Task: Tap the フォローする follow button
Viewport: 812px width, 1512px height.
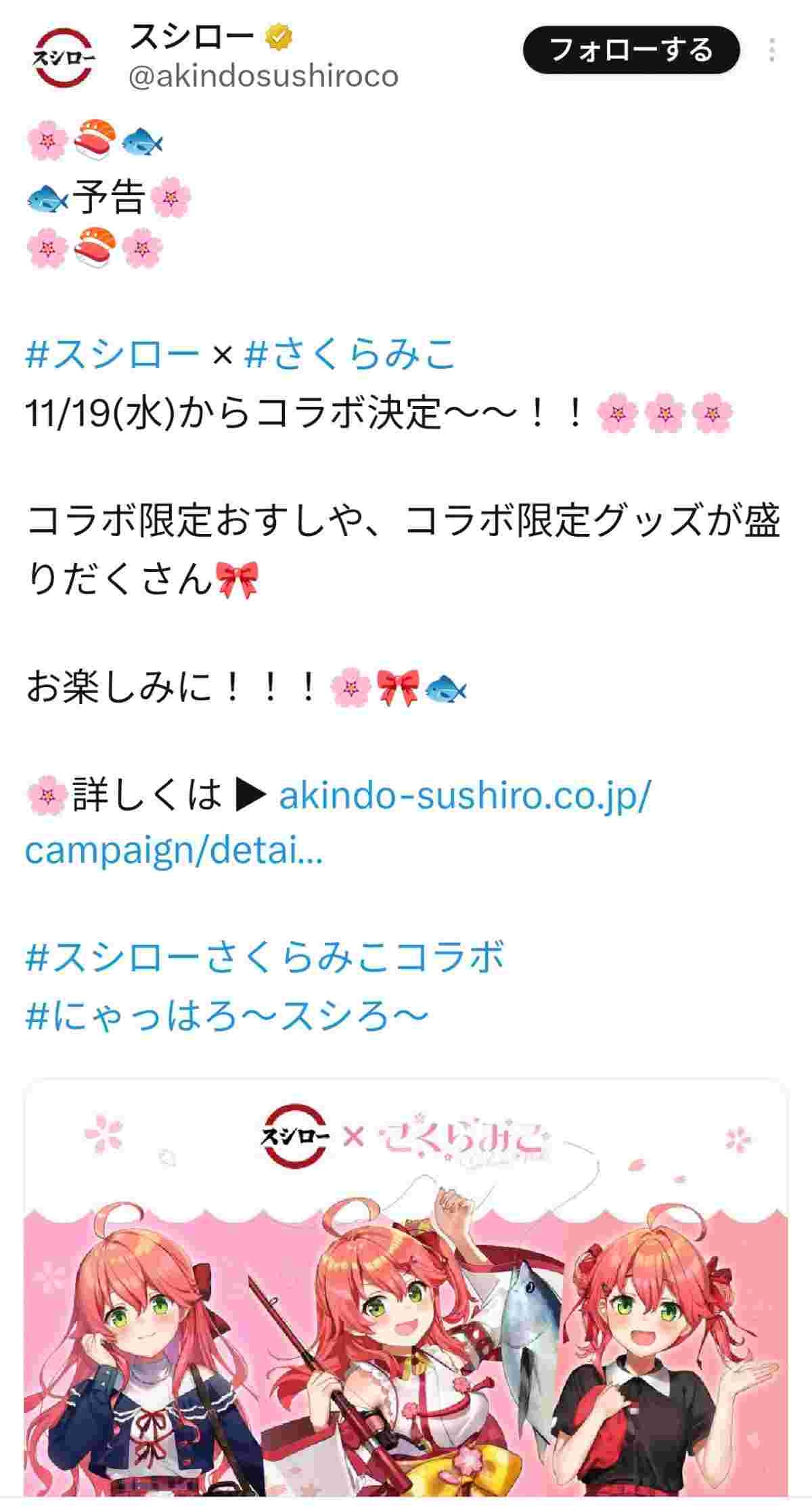Action: point(631,50)
